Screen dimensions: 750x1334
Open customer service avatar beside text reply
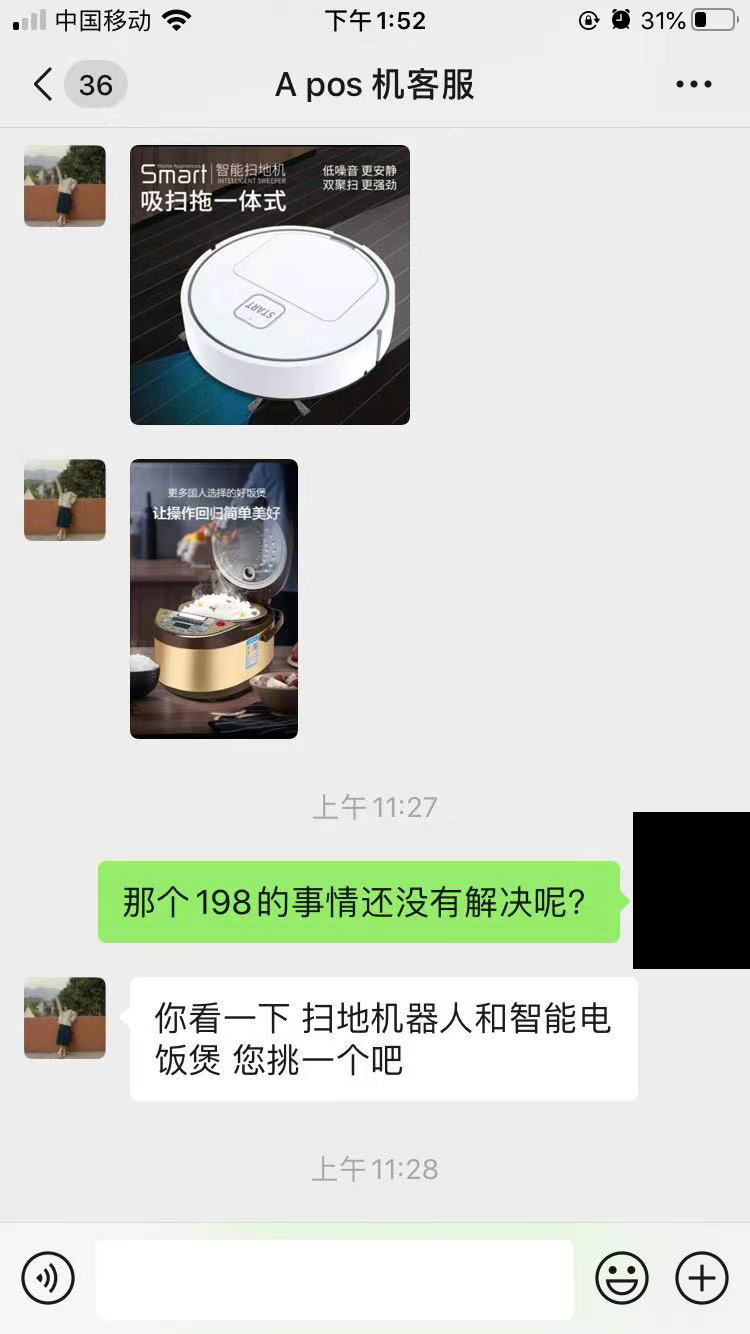click(x=65, y=1018)
